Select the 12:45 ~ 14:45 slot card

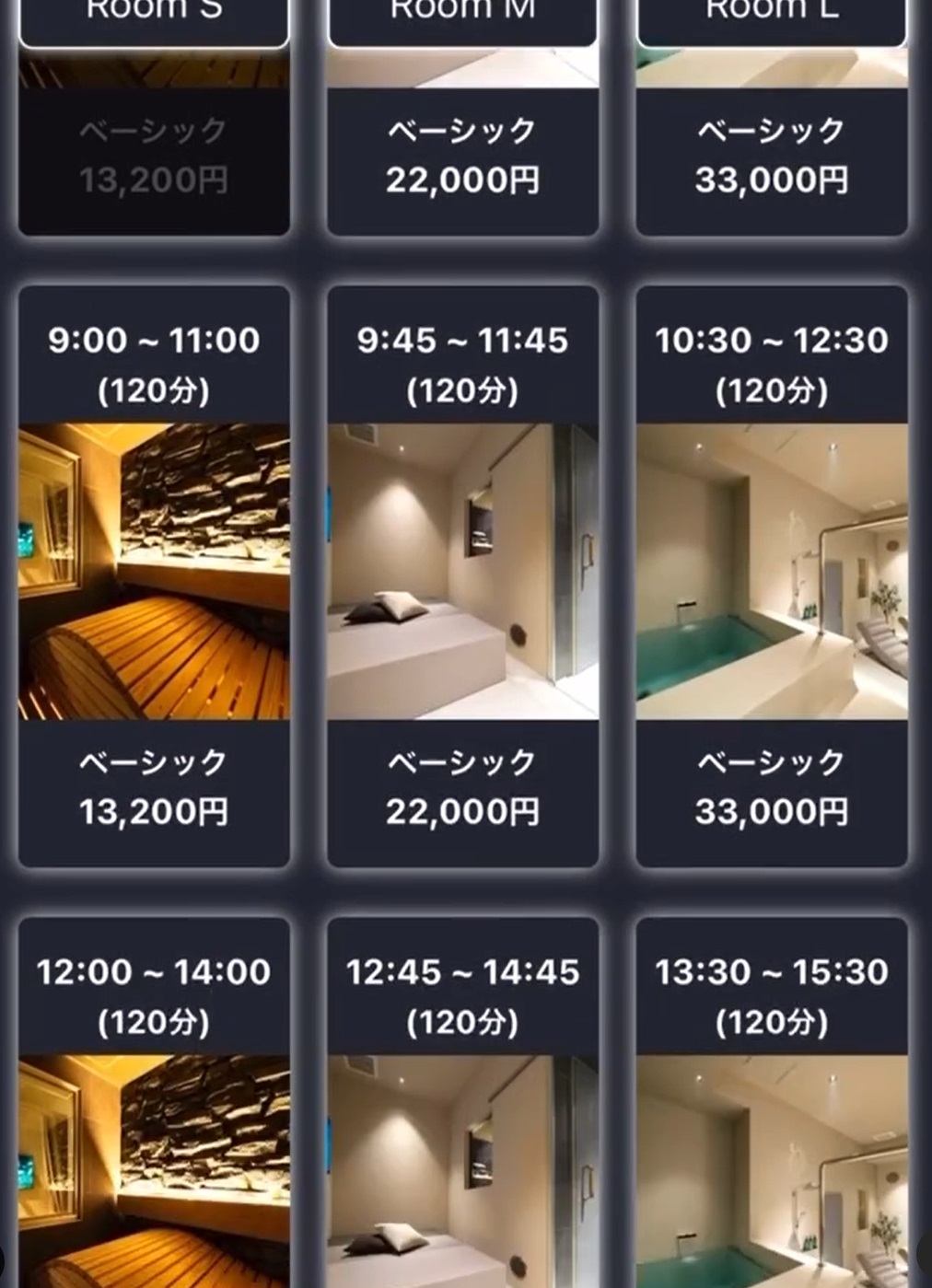(x=462, y=1105)
